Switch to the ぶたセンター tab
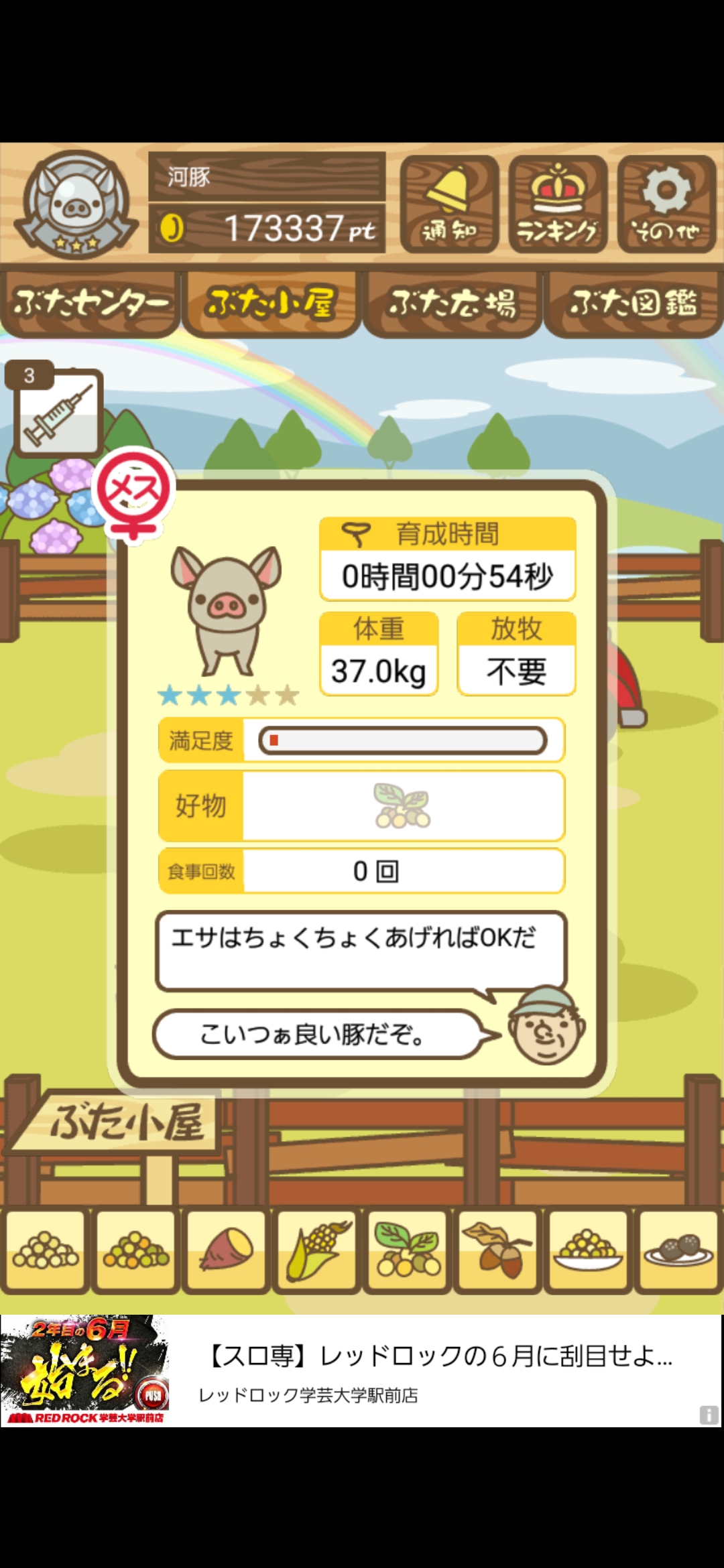 pos(90,304)
